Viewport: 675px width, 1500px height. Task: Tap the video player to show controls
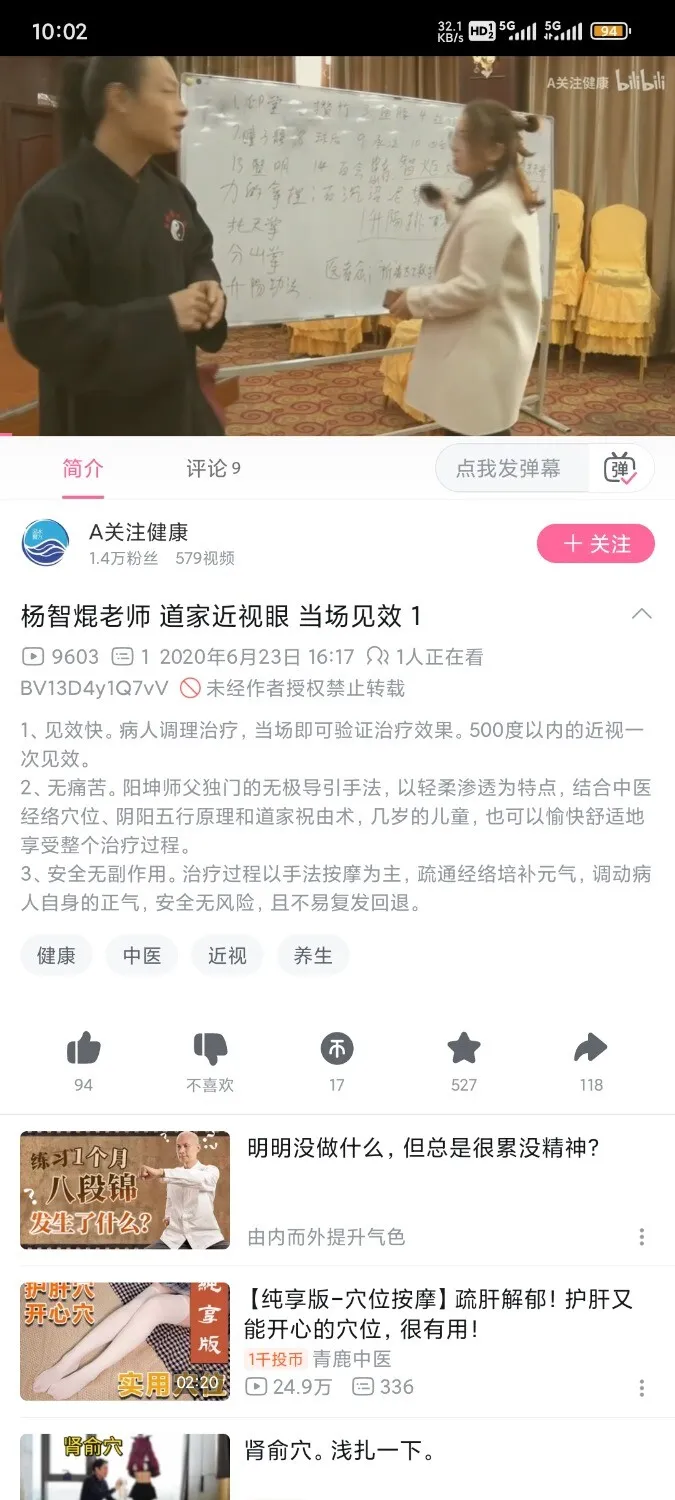click(337, 245)
